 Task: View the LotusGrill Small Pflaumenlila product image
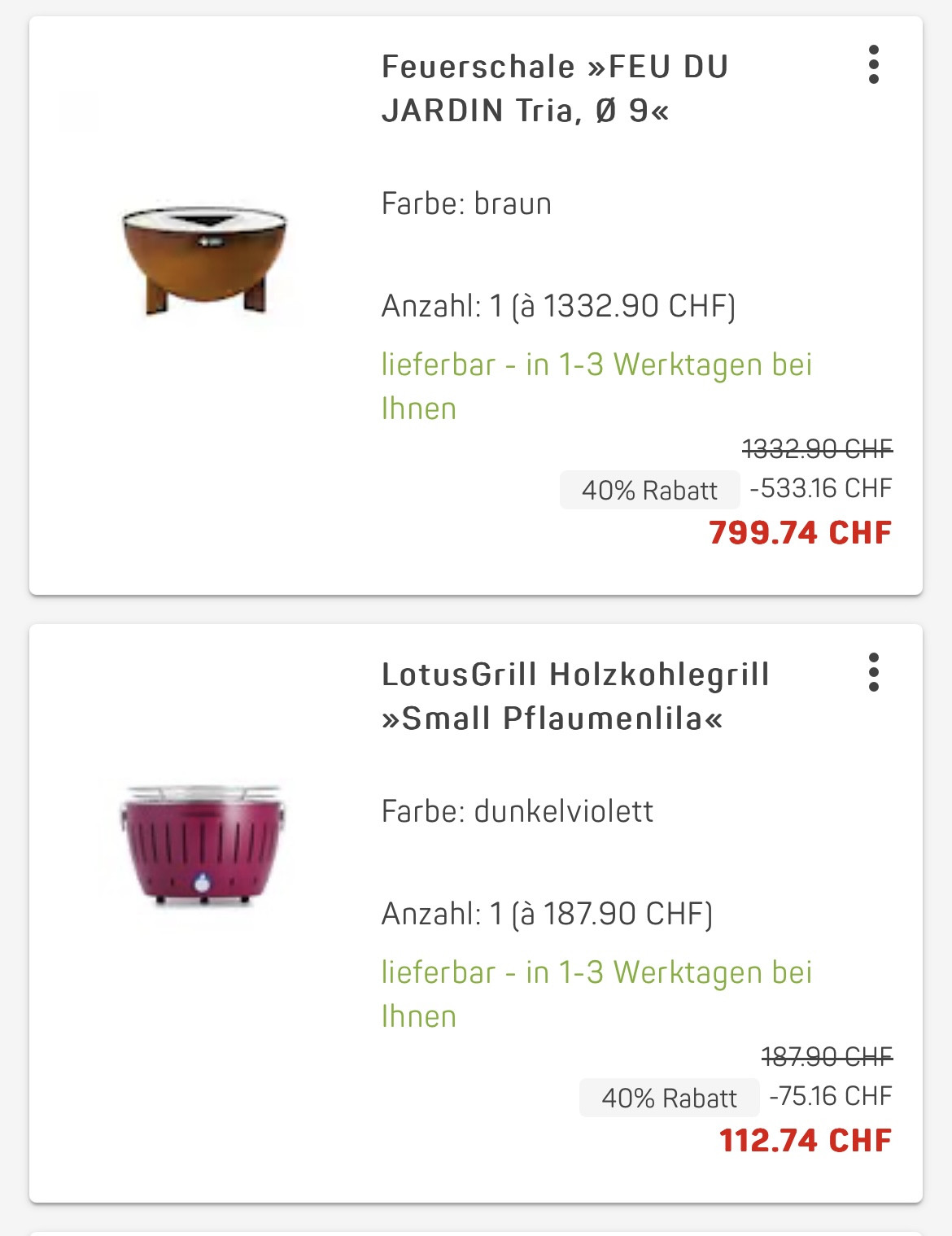click(203, 845)
